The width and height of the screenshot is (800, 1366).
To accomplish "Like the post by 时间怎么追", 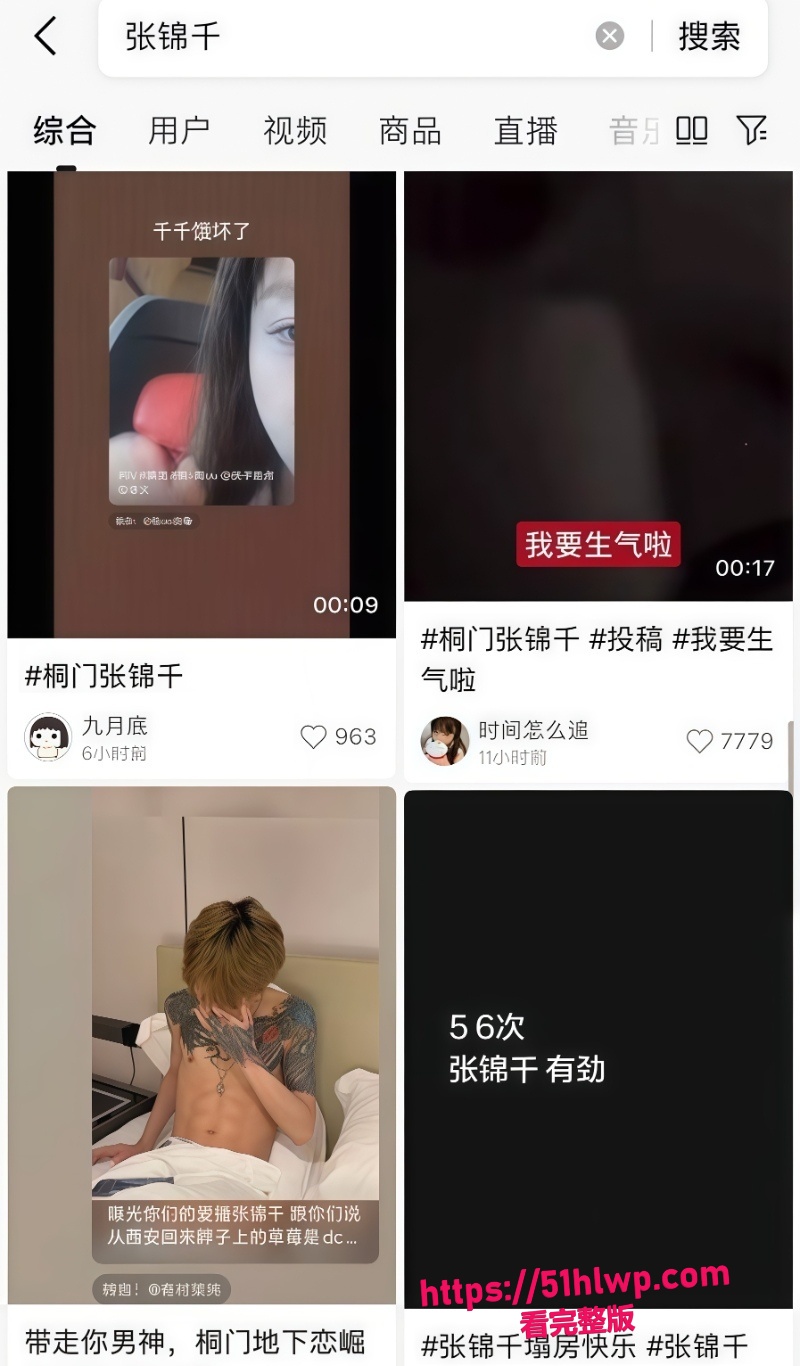I will (x=699, y=741).
